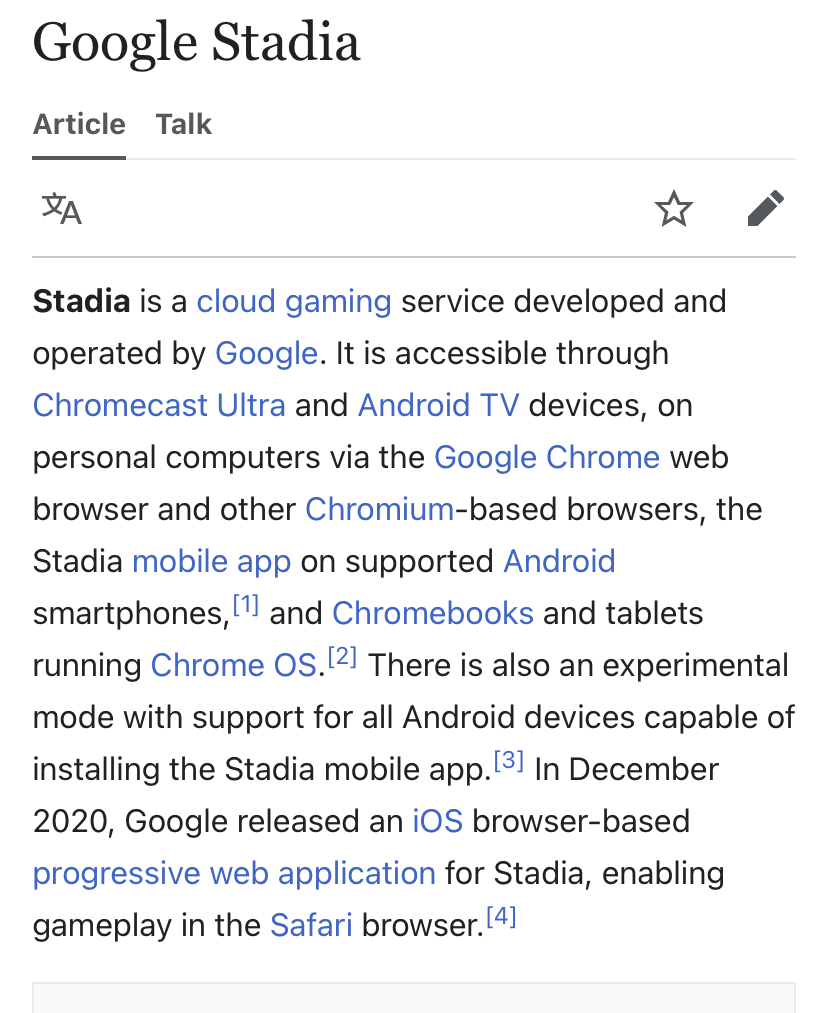View citation reference number 1

(245, 605)
